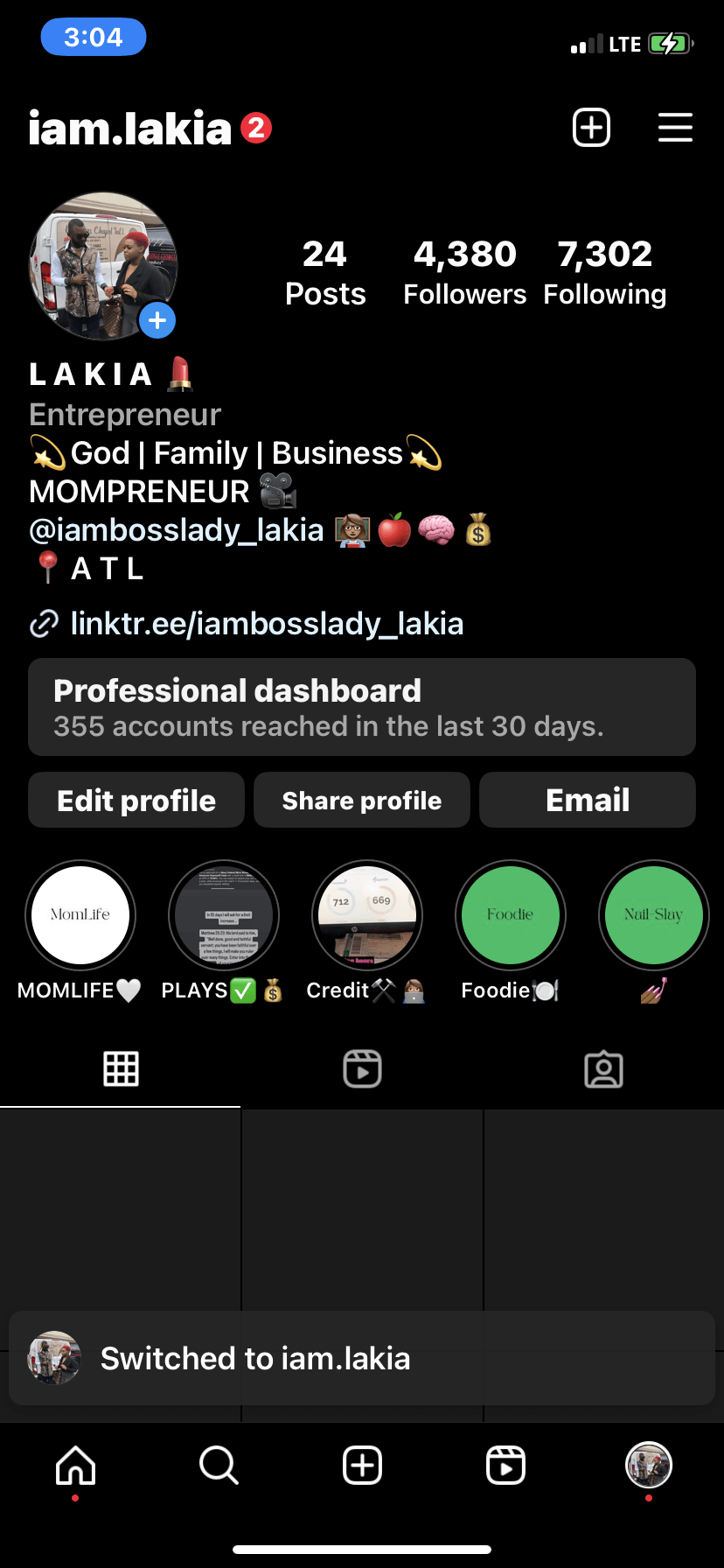This screenshot has height=1568, width=724.
Task: View the 4,380 Followers list
Action: 464,273
